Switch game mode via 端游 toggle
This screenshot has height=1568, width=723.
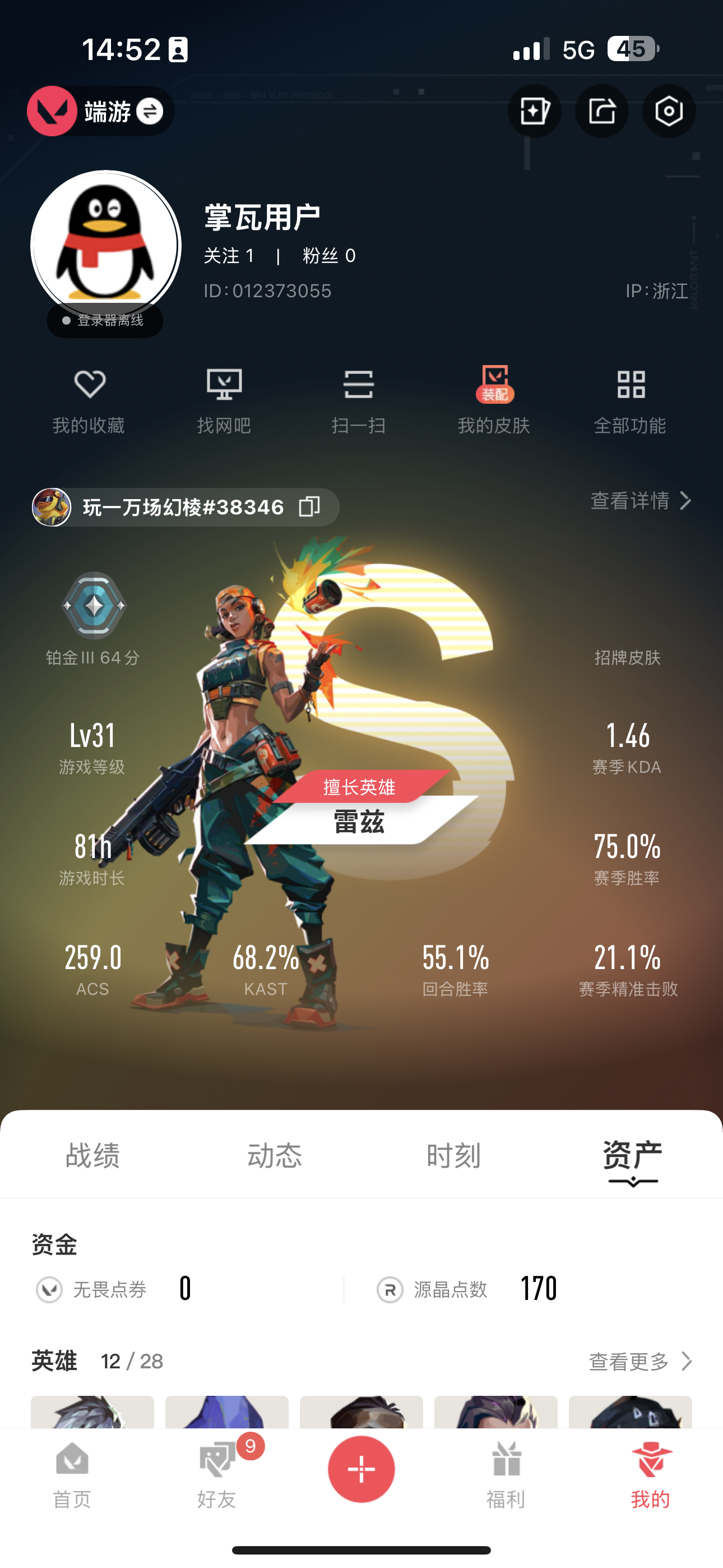pyautogui.click(x=101, y=112)
